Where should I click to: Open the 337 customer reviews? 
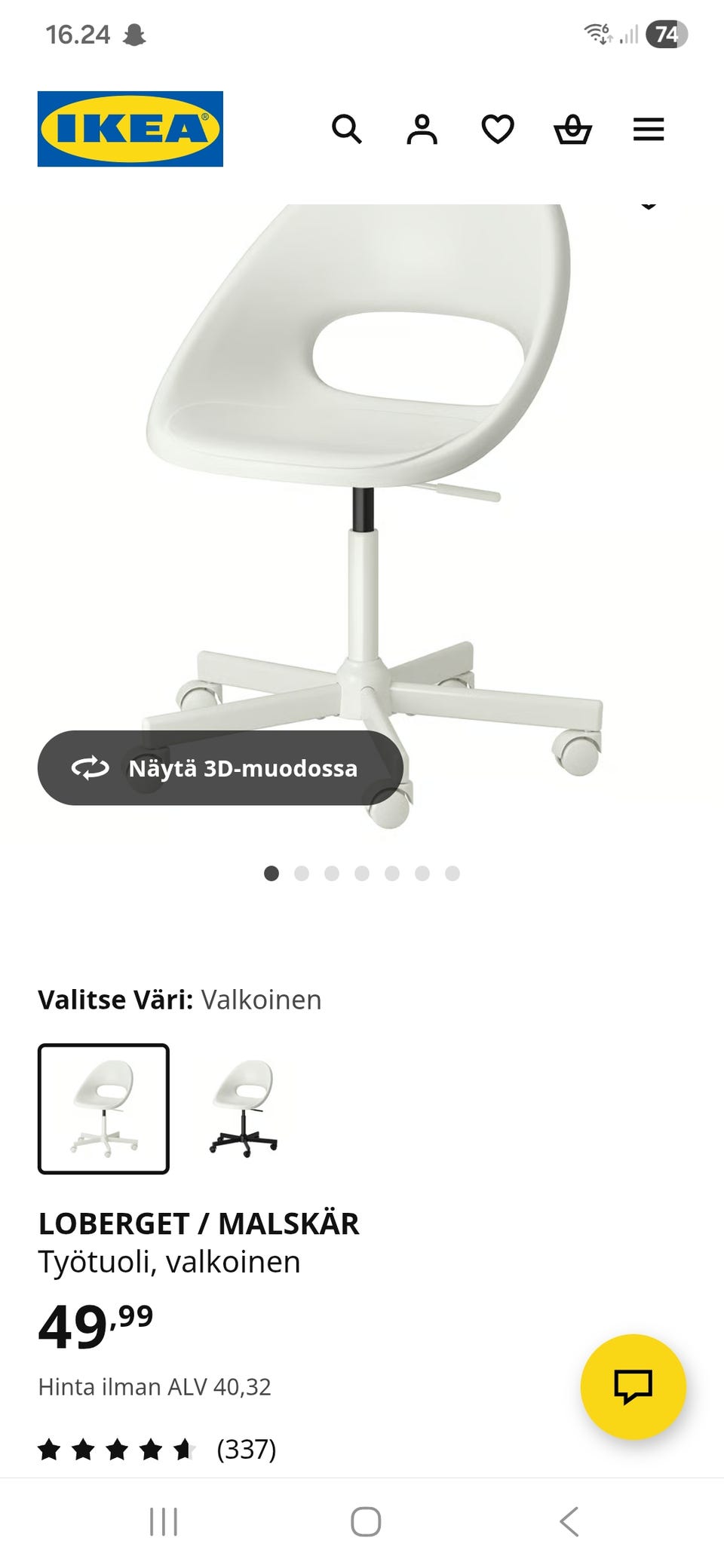245,1447
